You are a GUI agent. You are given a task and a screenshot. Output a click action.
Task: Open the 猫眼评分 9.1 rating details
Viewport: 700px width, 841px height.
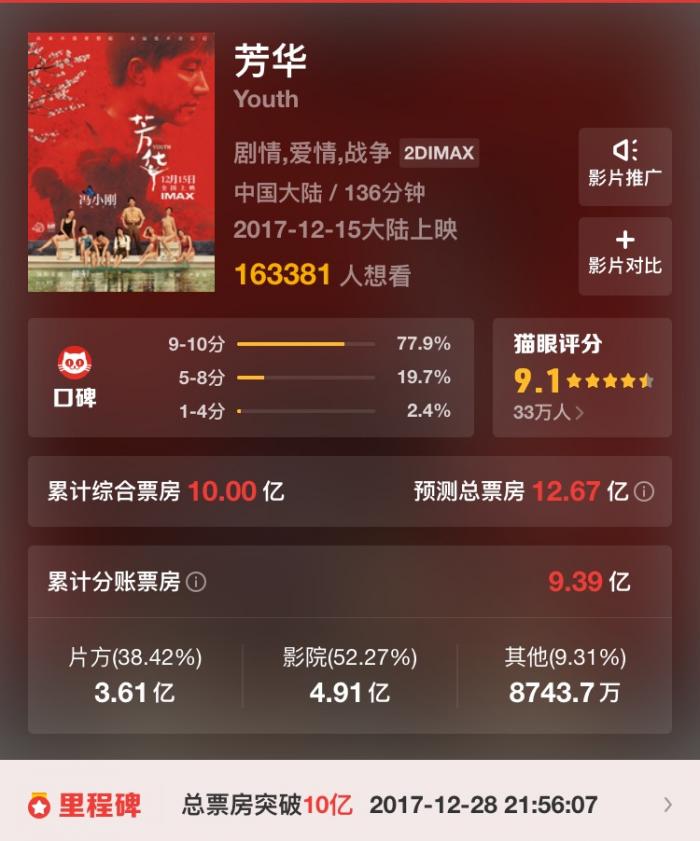coord(582,378)
